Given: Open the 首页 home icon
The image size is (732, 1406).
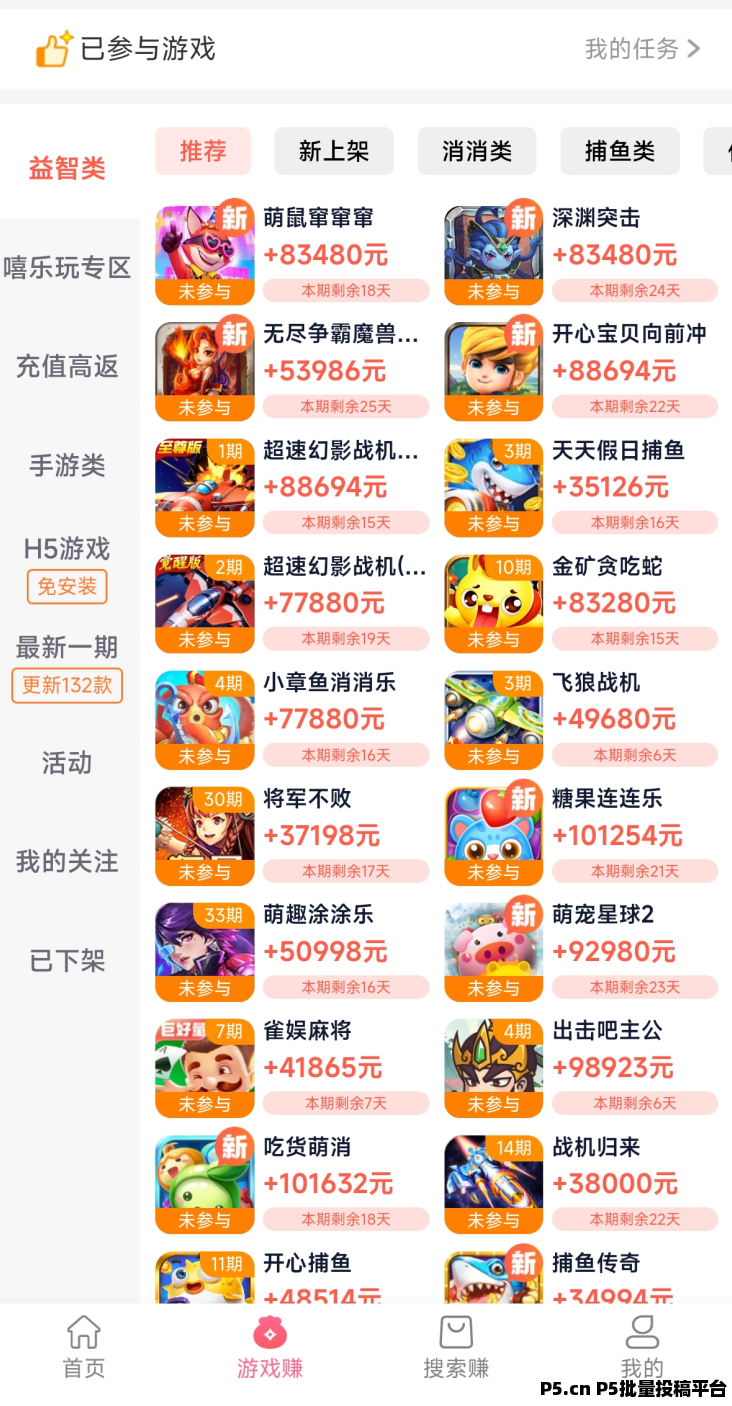Looking at the screenshot, I should pos(84,1331).
